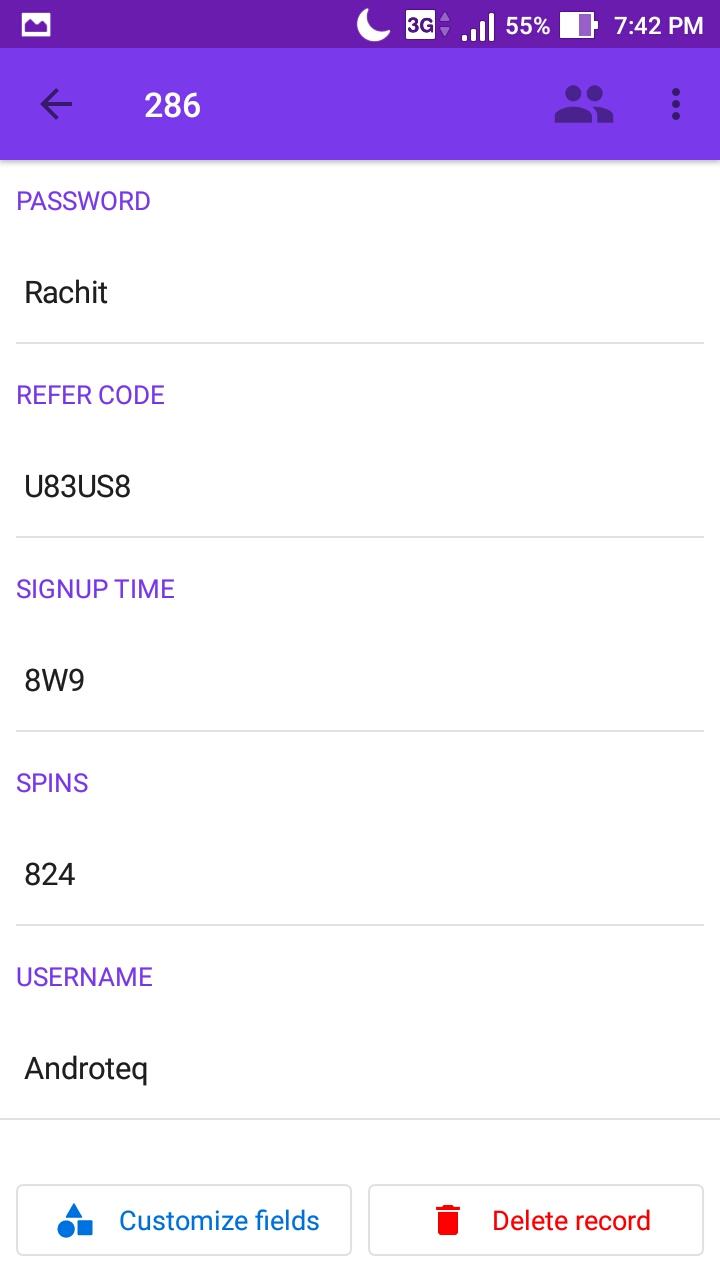Tap the do-not-disturb moon icon
Image resolution: width=720 pixels, height=1280 pixels.
[x=372, y=24]
